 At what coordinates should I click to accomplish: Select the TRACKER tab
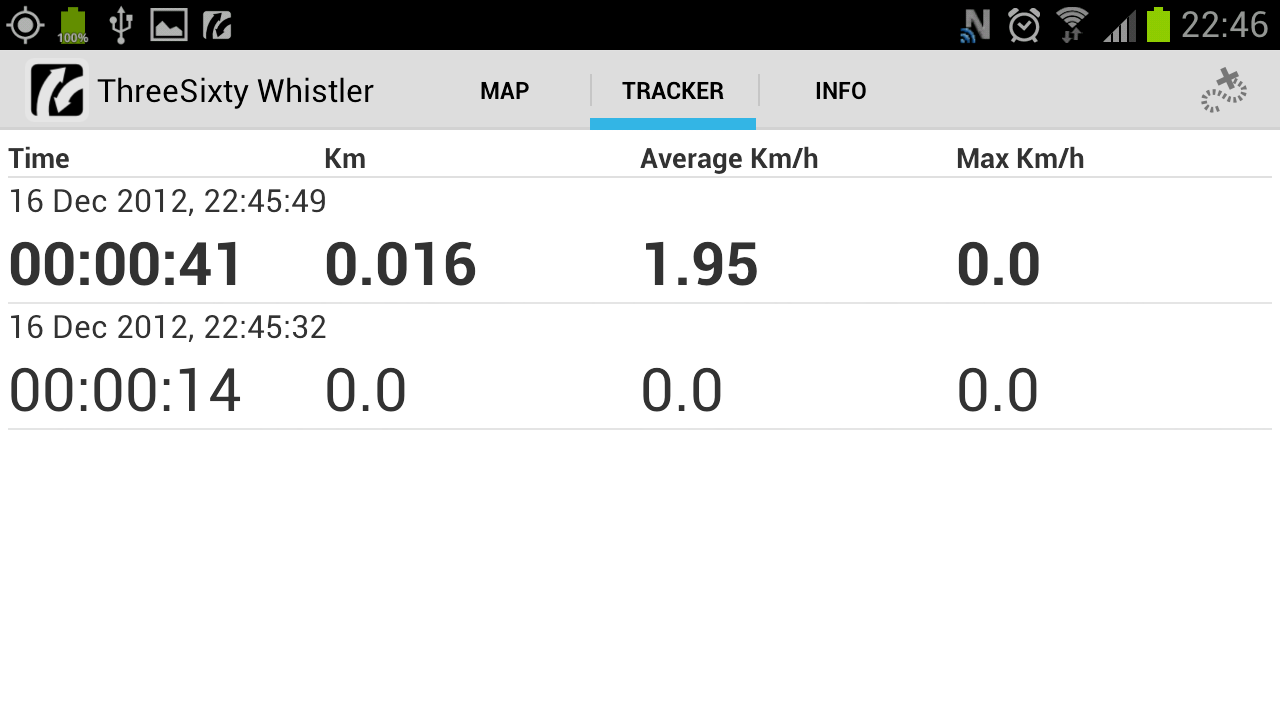pyautogui.click(x=672, y=91)
